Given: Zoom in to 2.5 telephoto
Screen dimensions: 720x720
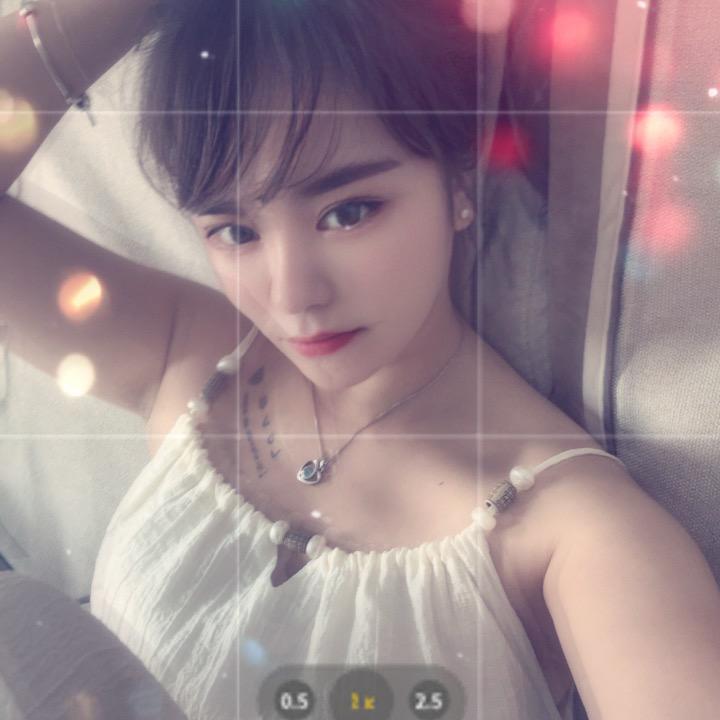Looking at the screenshot, I should (x=428, y=700).
